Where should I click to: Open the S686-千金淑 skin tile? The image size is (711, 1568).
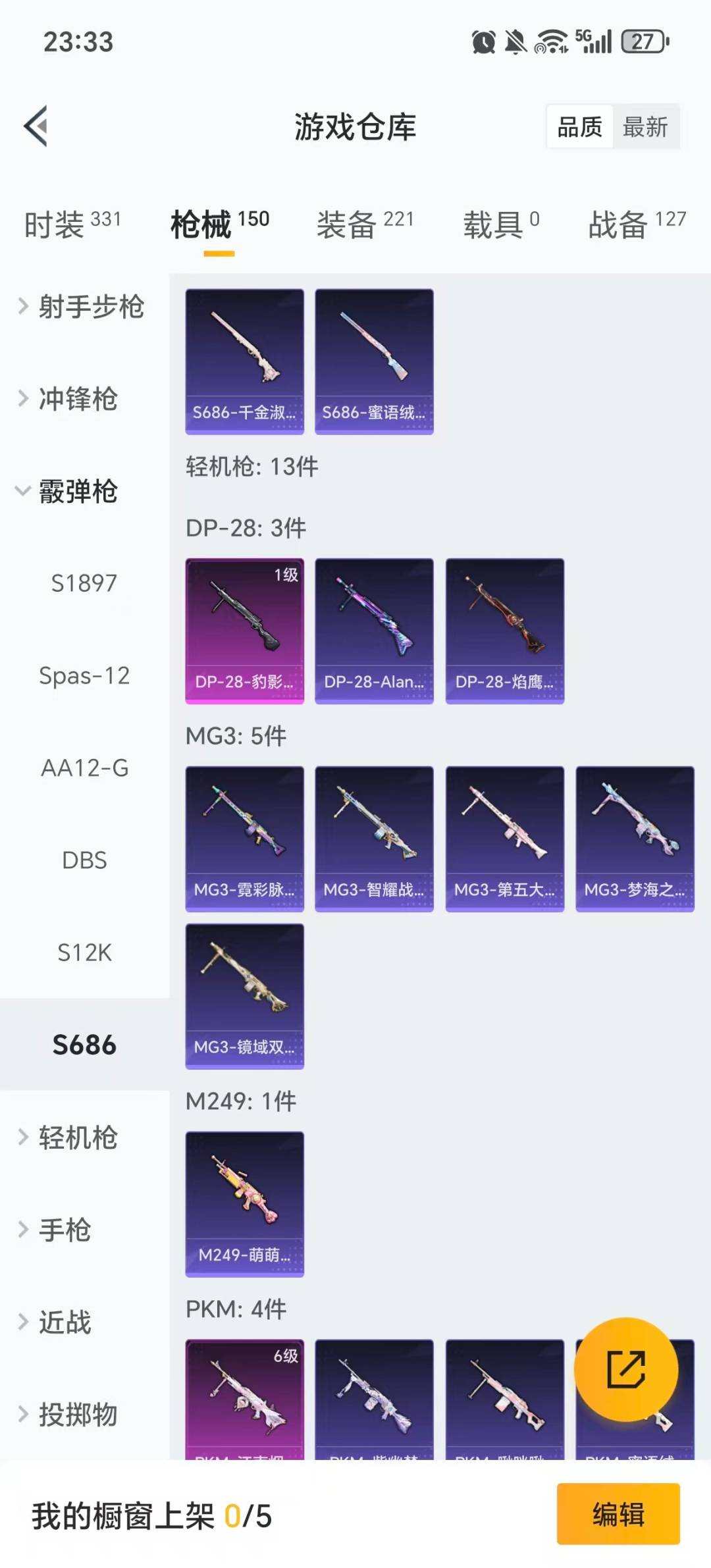coord(244,361)
